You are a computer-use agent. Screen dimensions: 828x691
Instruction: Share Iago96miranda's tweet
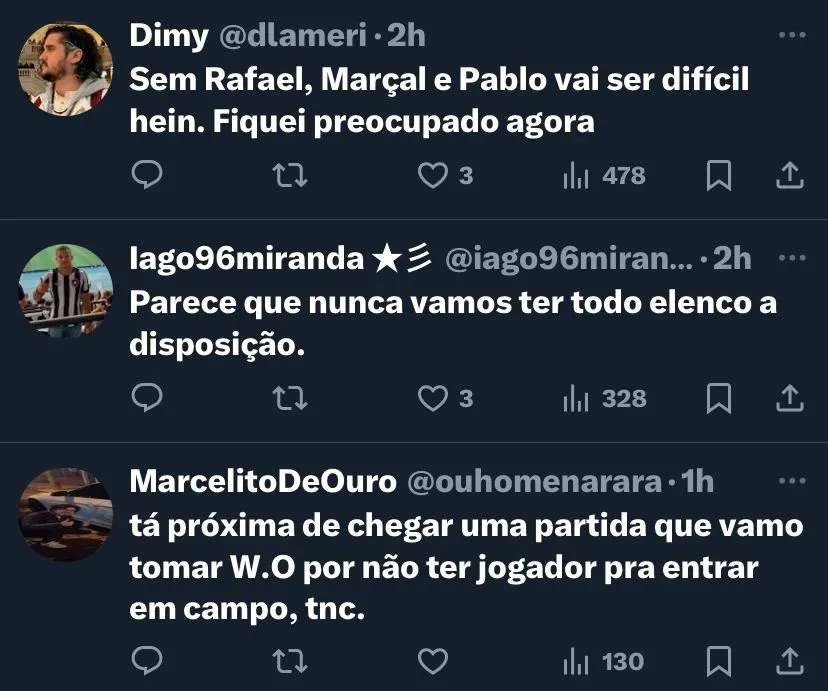click(x=790, y=399)
